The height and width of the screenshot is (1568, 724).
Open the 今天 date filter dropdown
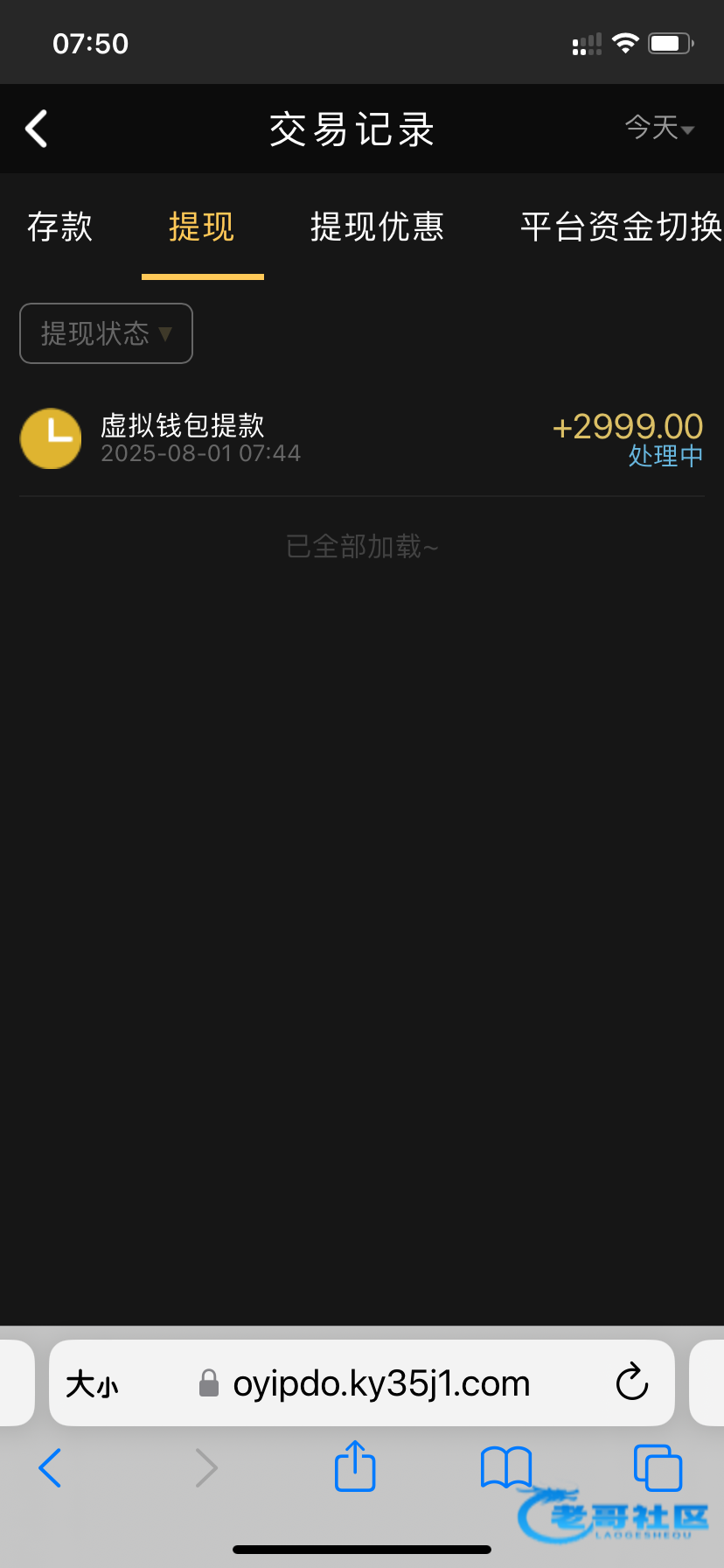[659, 129]
